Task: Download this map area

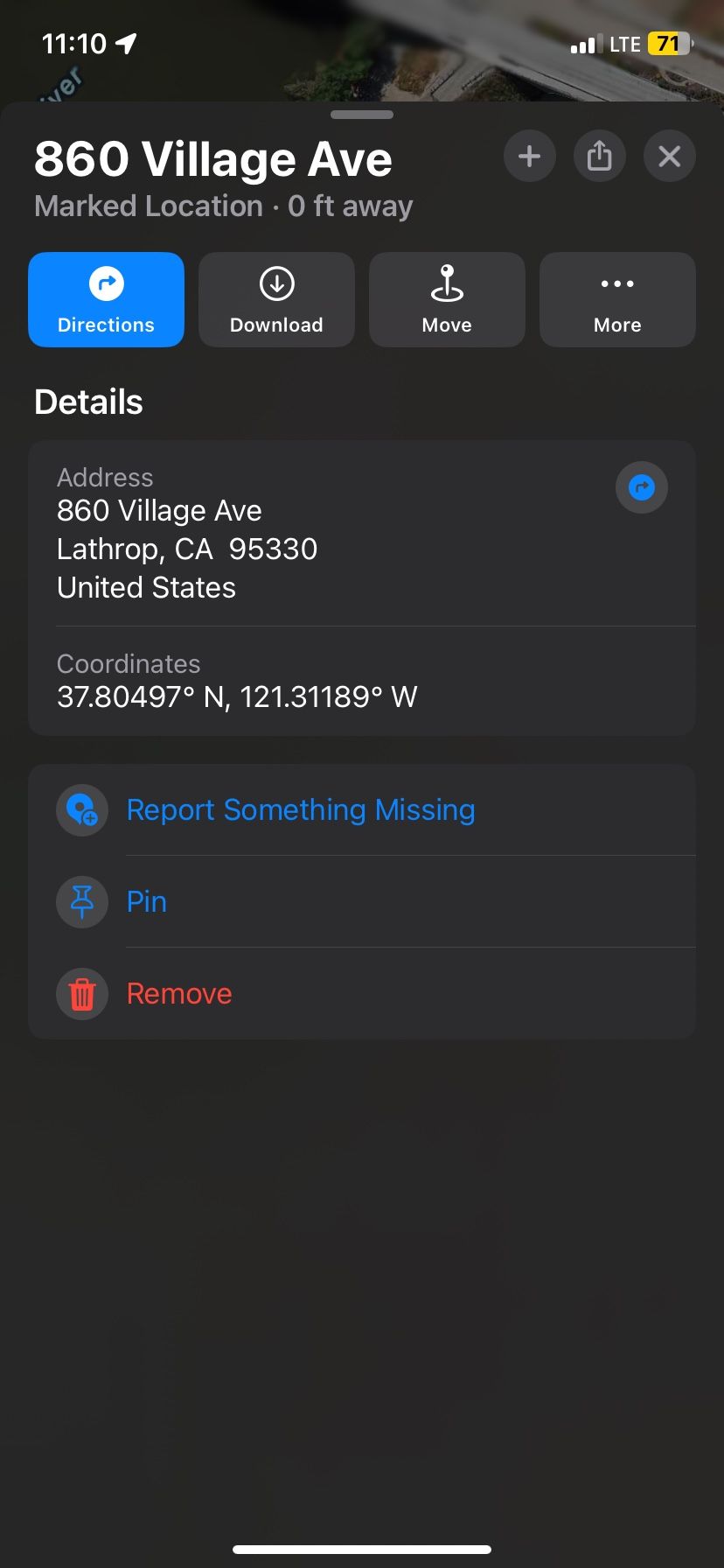Action: 276,300
